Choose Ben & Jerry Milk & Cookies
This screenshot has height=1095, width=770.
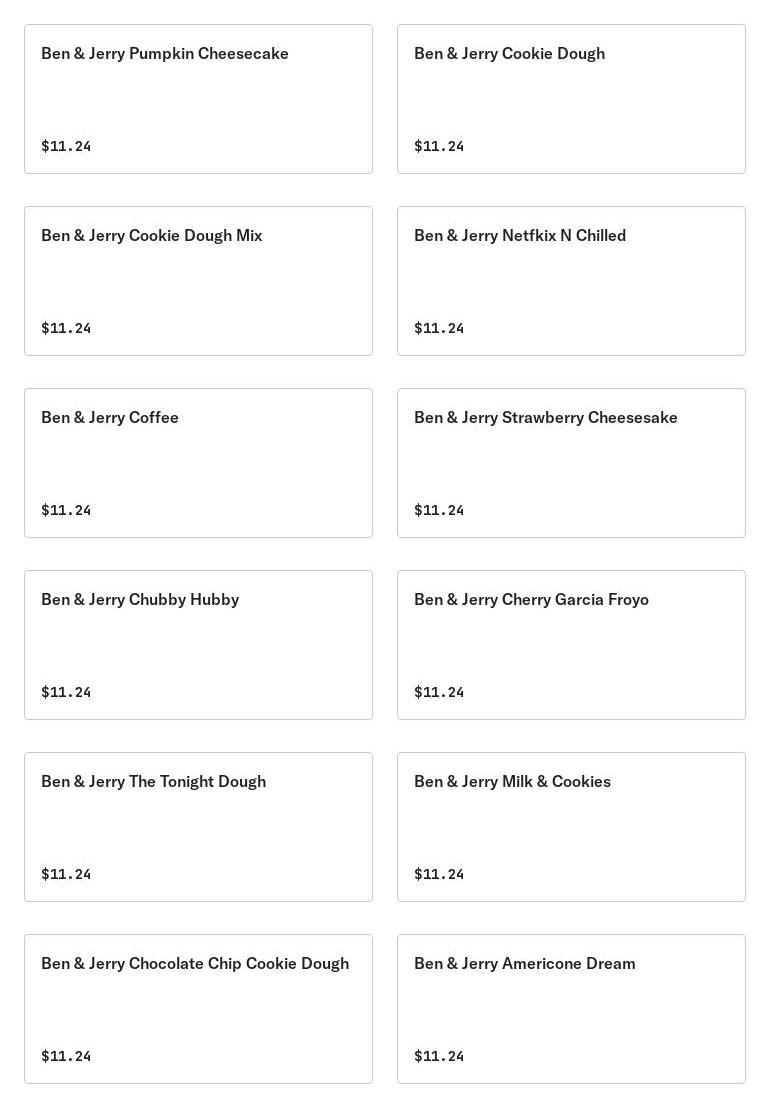(571, 827)
